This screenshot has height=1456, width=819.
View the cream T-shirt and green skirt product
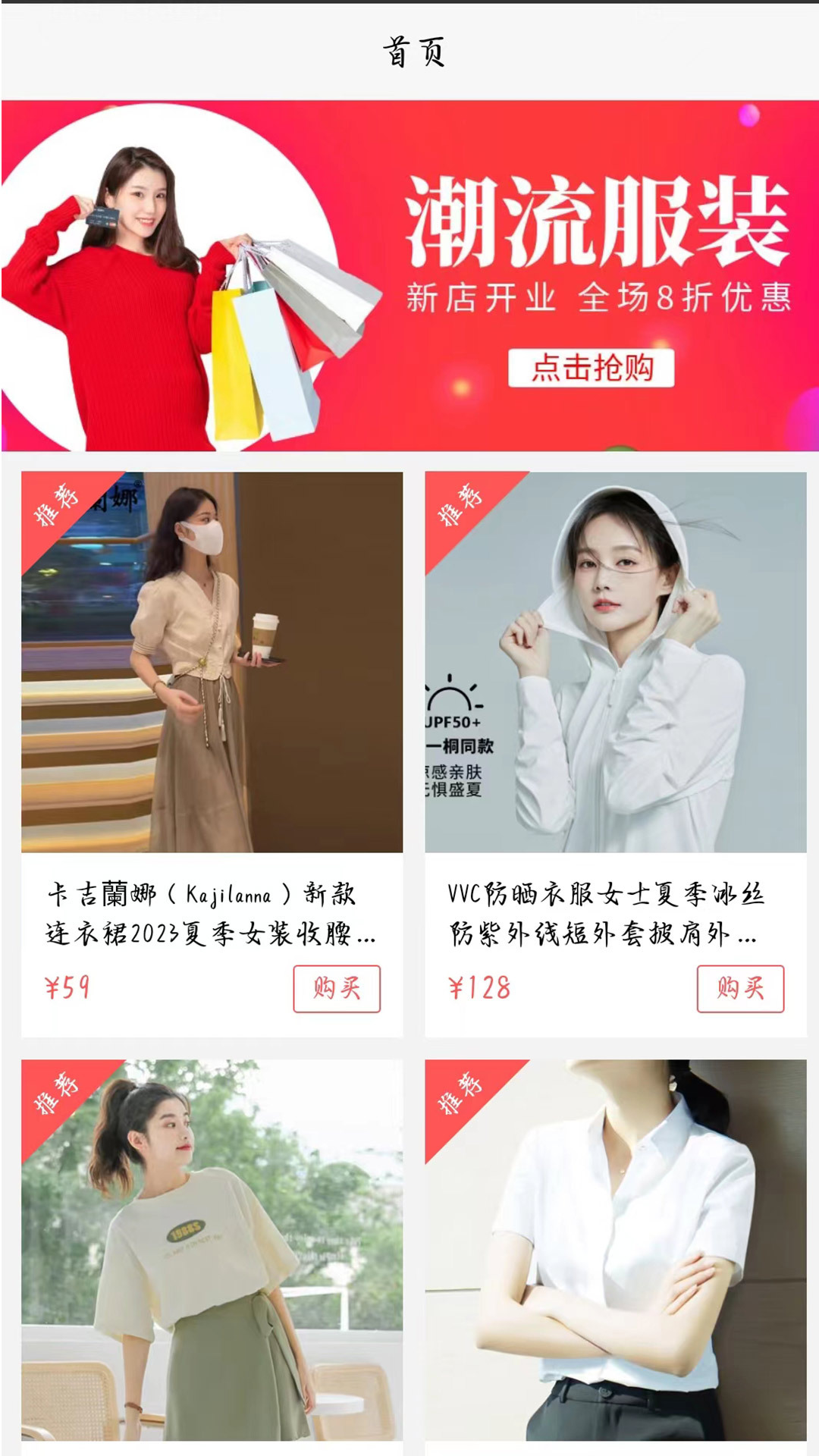pos(212,1250)
